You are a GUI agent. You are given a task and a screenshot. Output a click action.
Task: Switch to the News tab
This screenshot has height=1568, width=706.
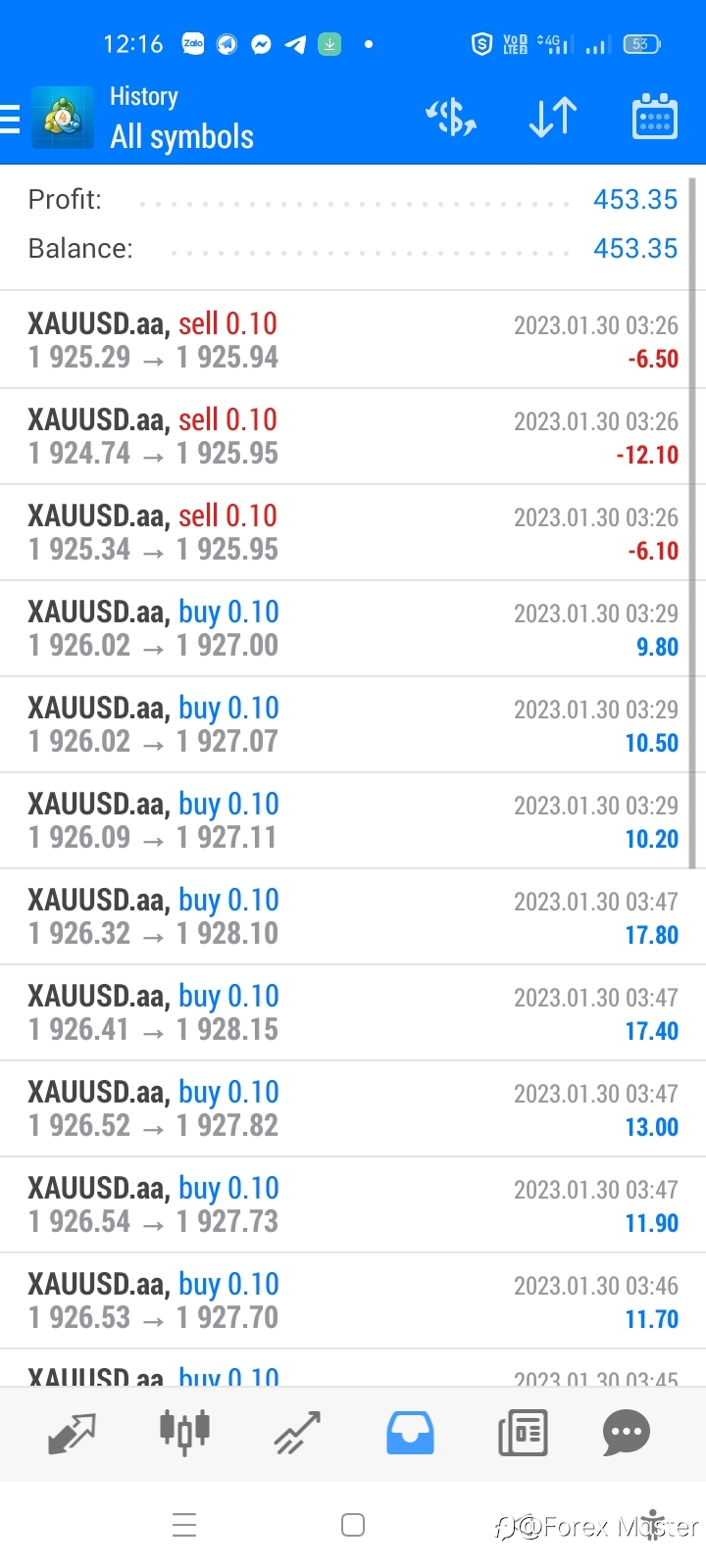[x=523, y=1434]
